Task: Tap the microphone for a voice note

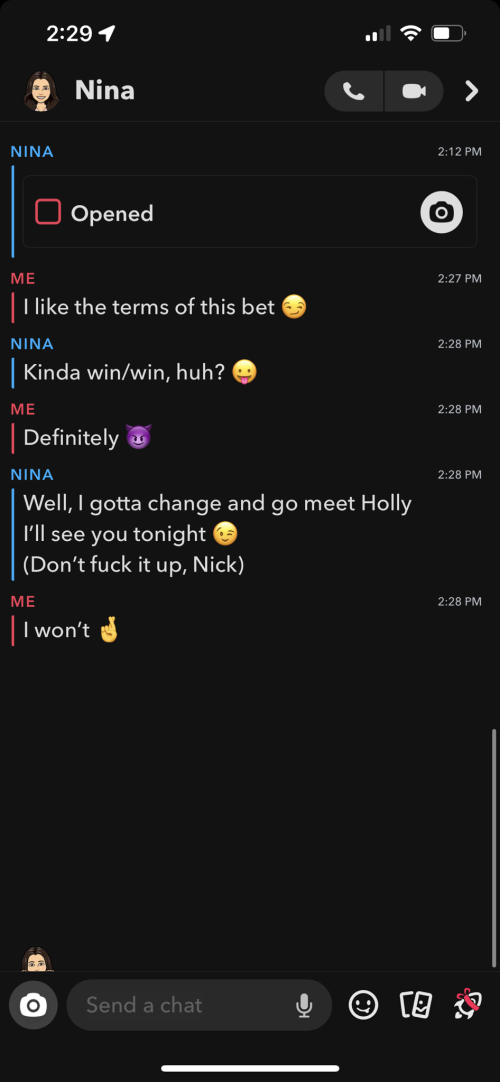Action: click(x=304, y=1005)
